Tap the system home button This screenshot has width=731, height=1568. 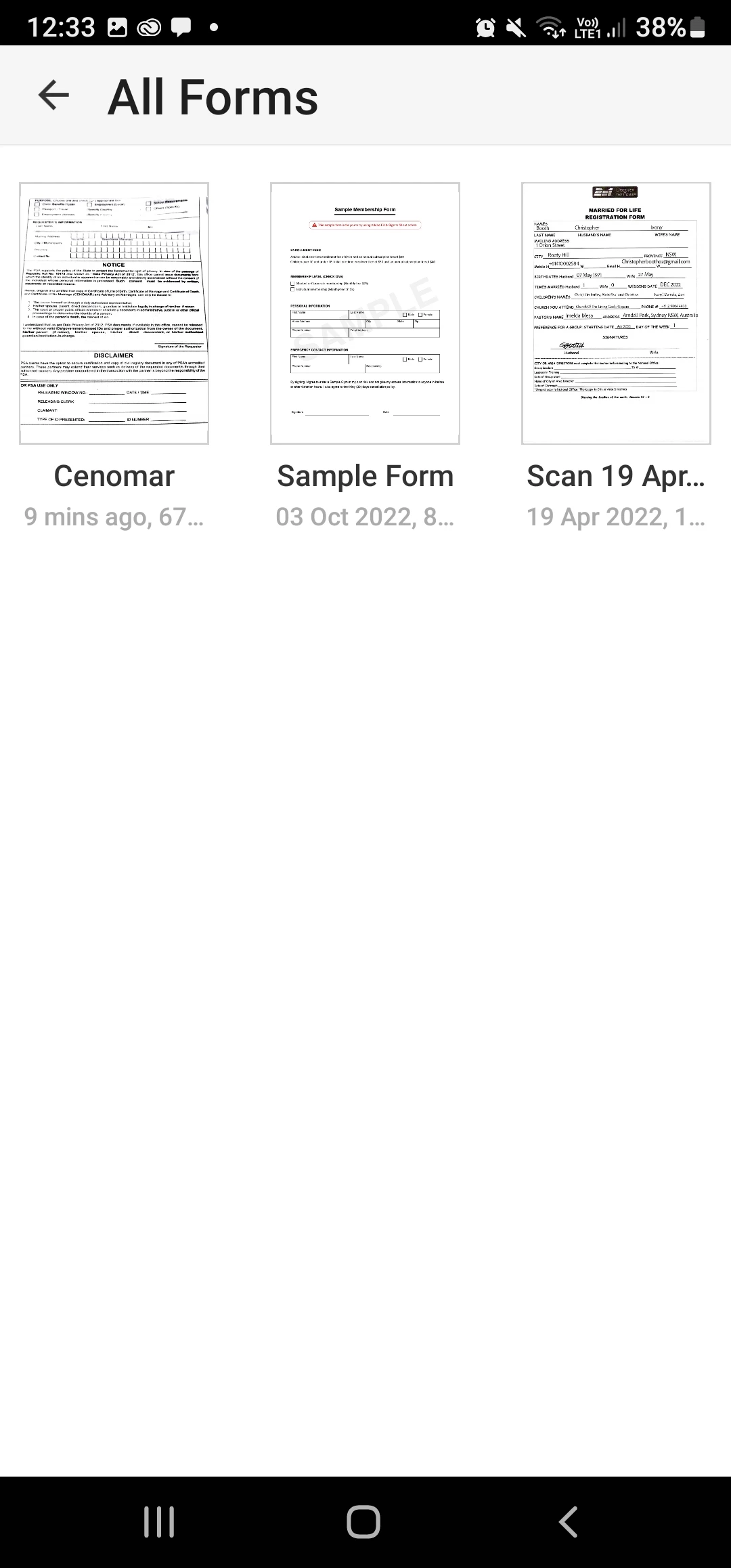(x=363, y=1522)
